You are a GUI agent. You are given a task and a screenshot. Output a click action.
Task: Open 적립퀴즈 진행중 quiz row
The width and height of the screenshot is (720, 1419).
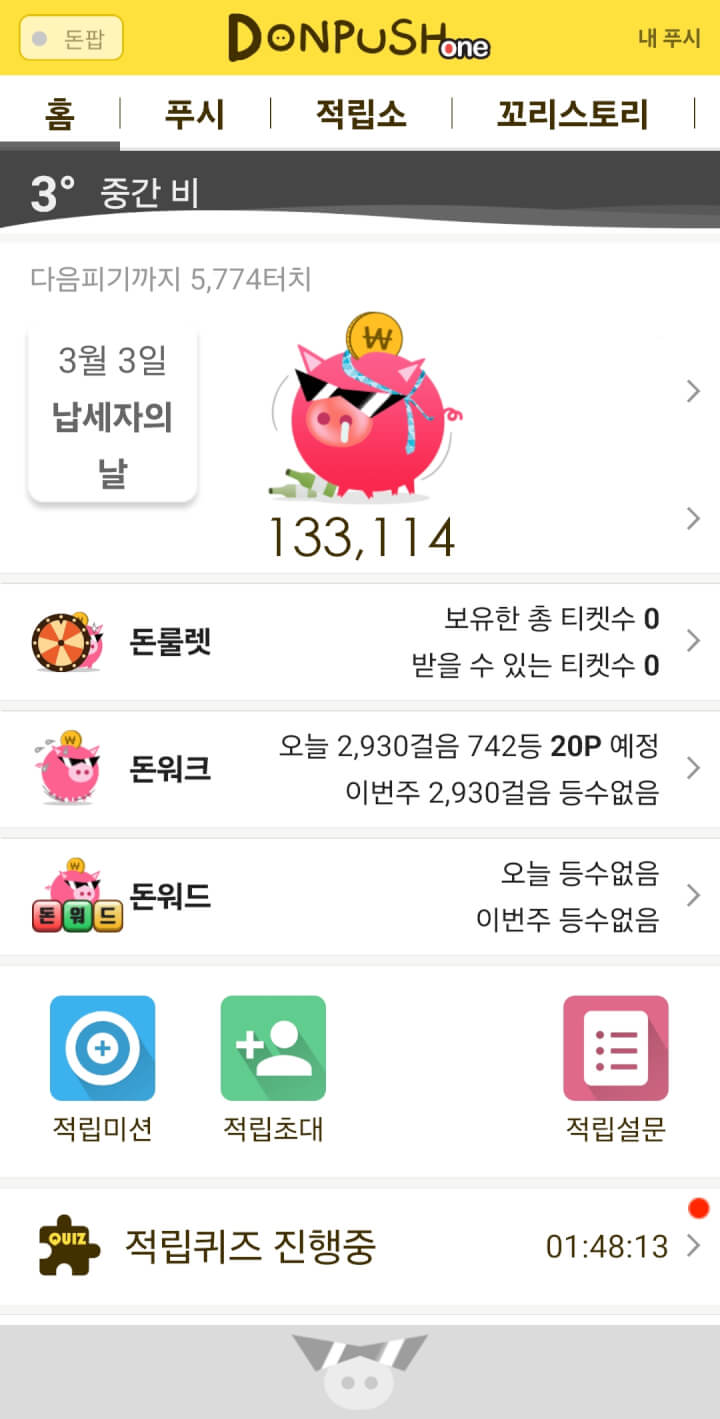[x=360, y=1246]
